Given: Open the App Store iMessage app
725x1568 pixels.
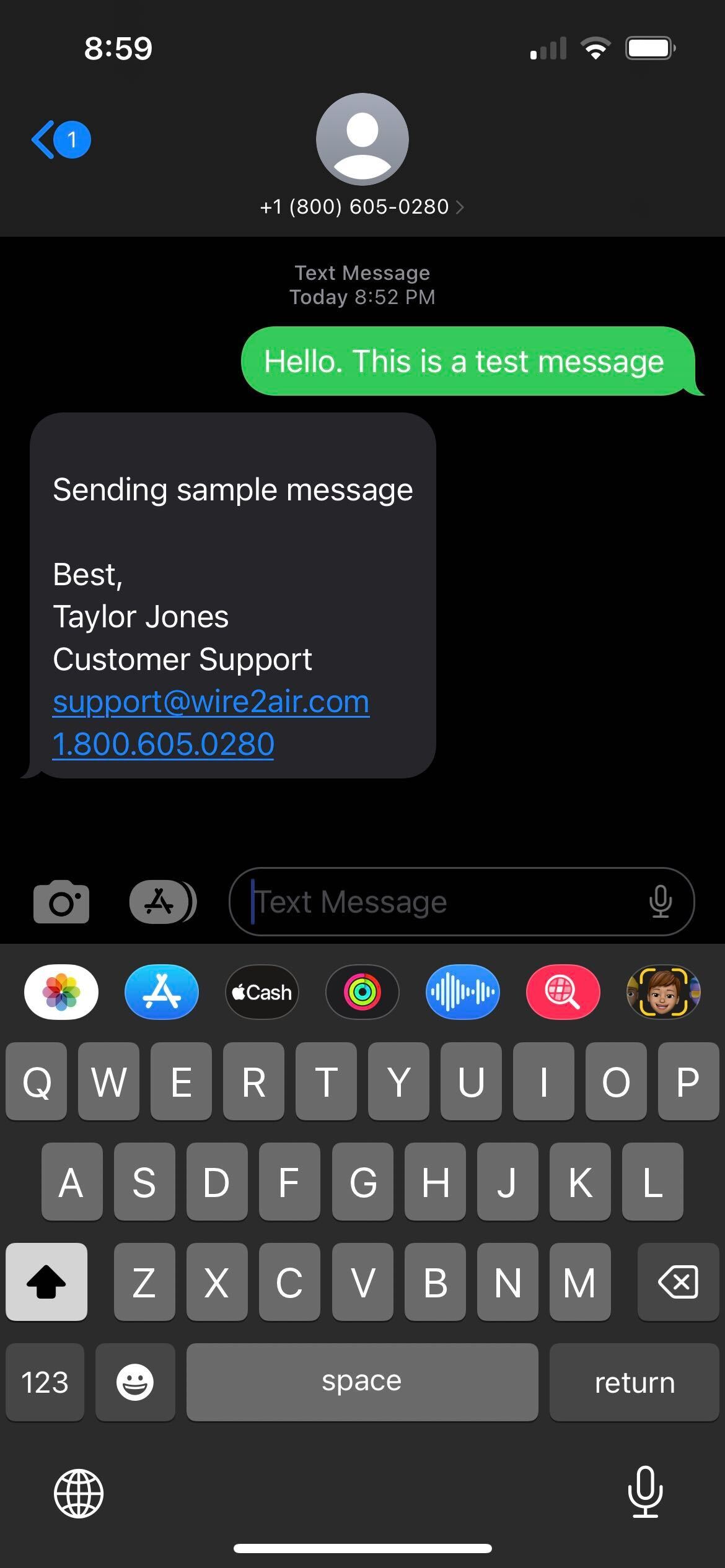Looking at the screenshot, I should (162, 992).
